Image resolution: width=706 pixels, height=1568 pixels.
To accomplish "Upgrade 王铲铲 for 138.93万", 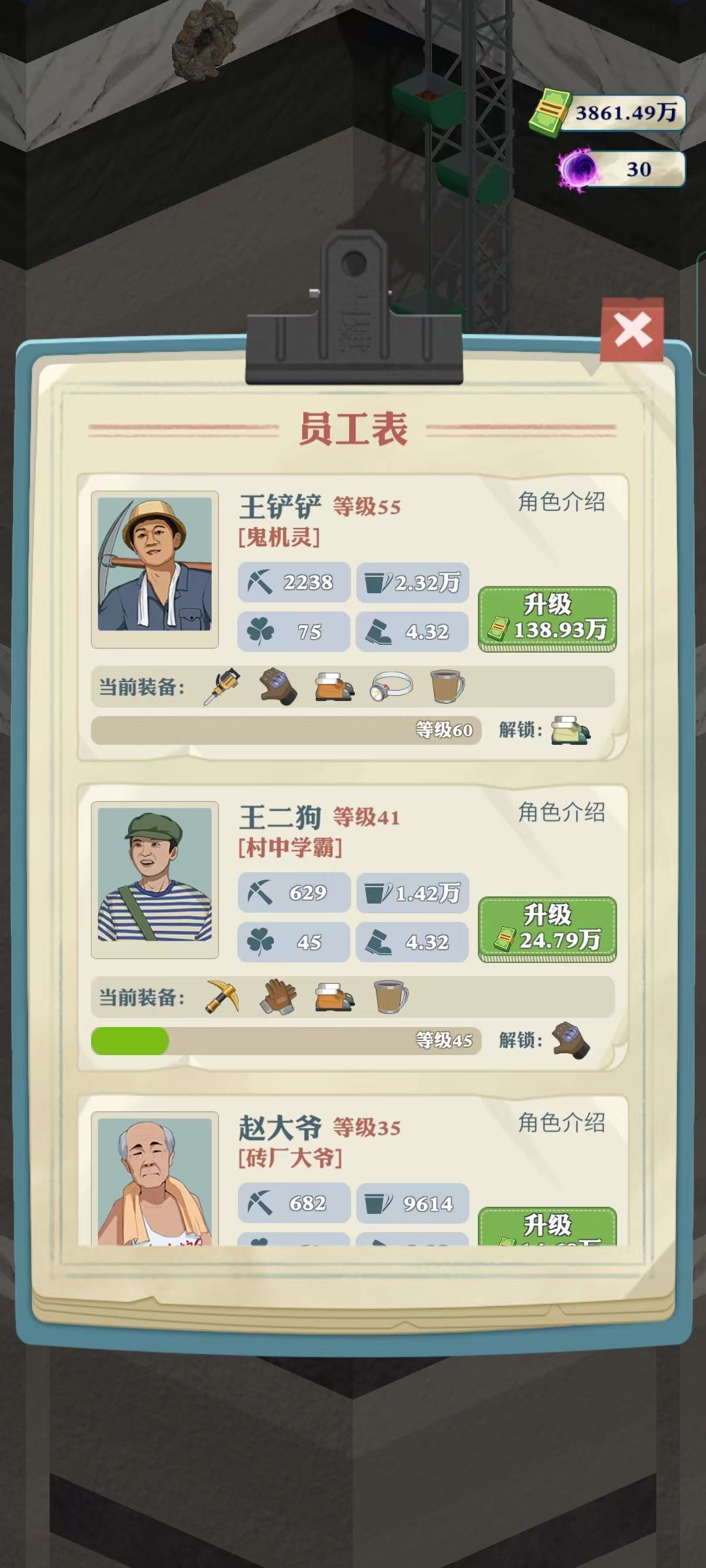I will click(547, 618).
